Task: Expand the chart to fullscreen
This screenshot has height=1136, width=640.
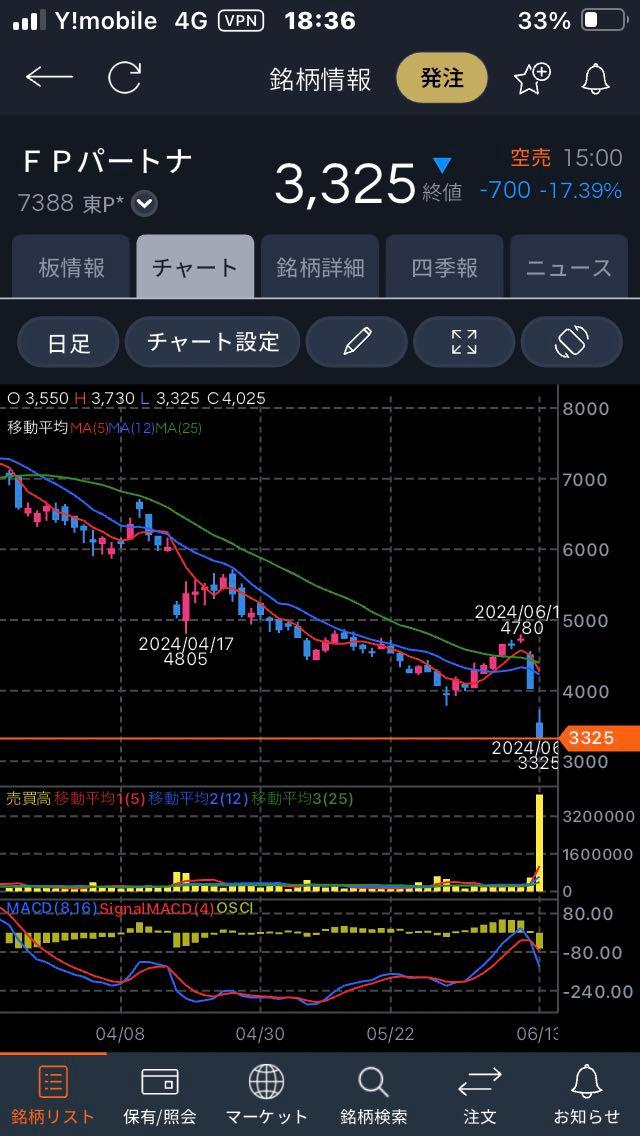Action: pyautogui.click(x=464, y=342)
